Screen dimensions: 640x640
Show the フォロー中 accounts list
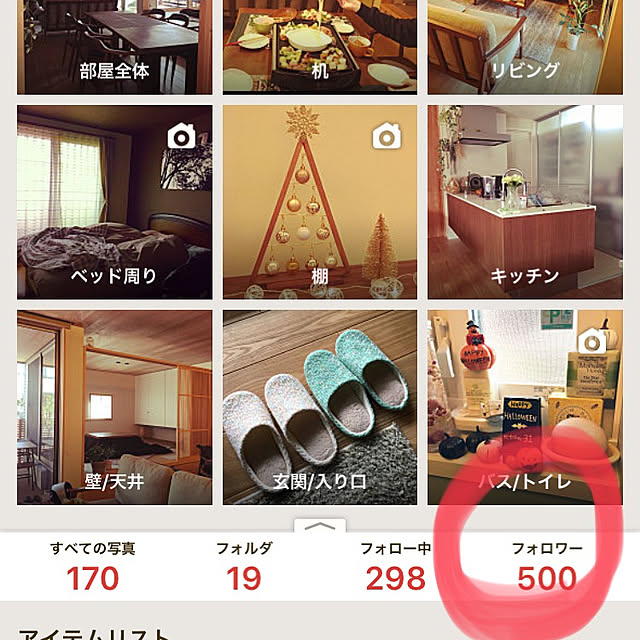coord(395,565)
